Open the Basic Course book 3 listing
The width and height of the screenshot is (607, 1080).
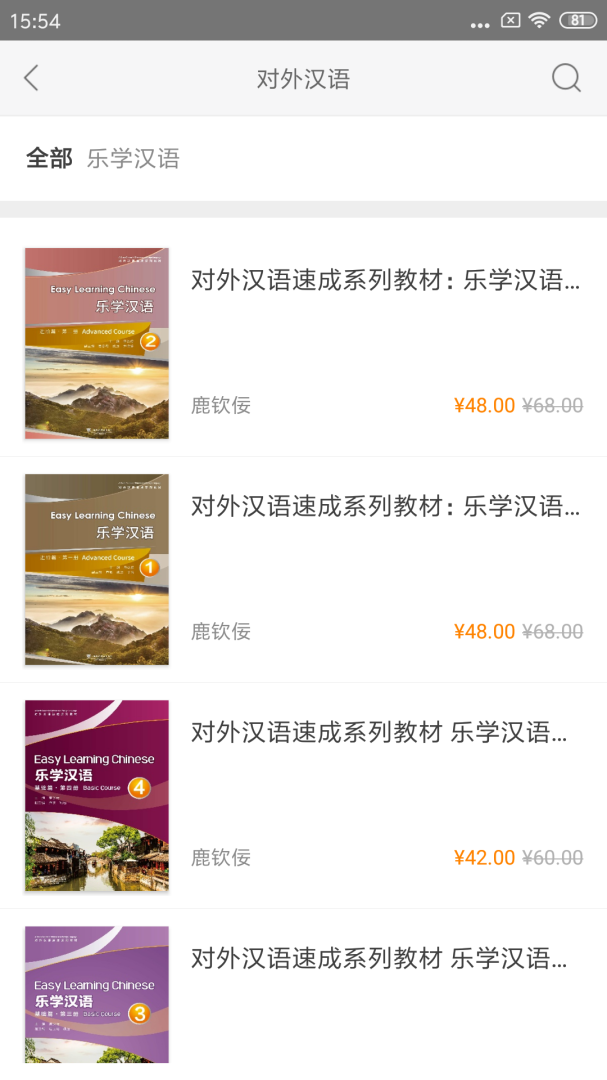click(x=385, y=959)
